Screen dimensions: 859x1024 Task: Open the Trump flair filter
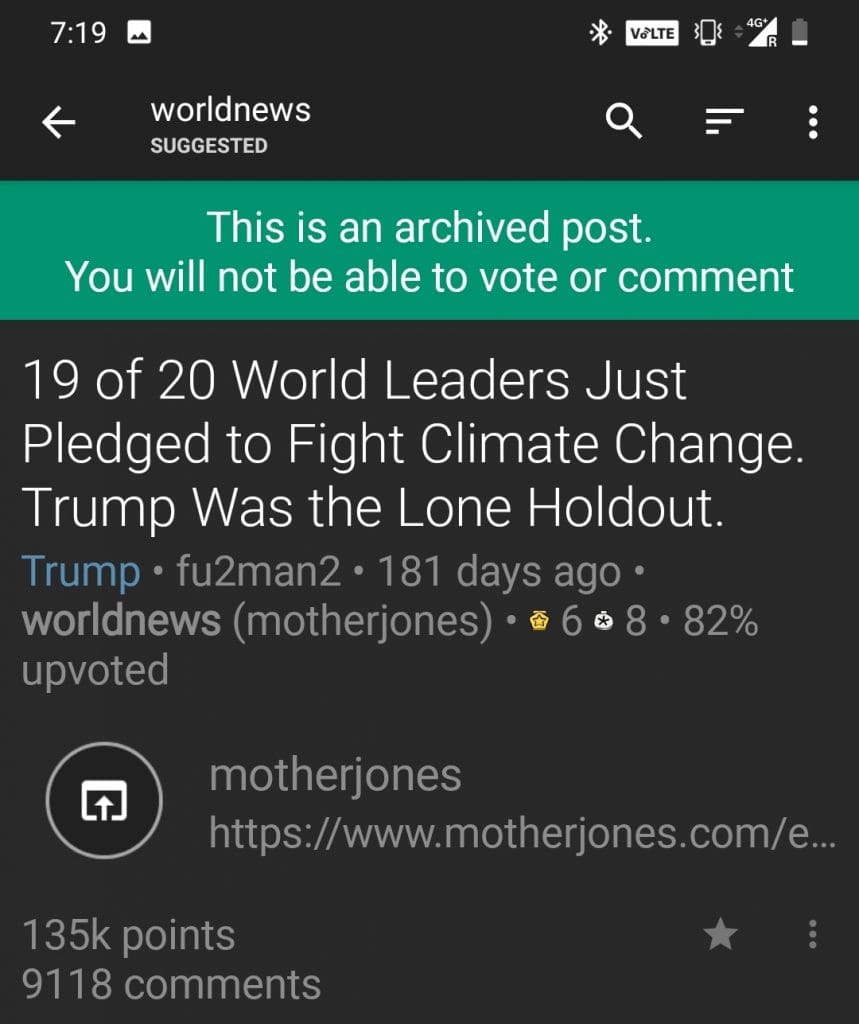[79, 570]
